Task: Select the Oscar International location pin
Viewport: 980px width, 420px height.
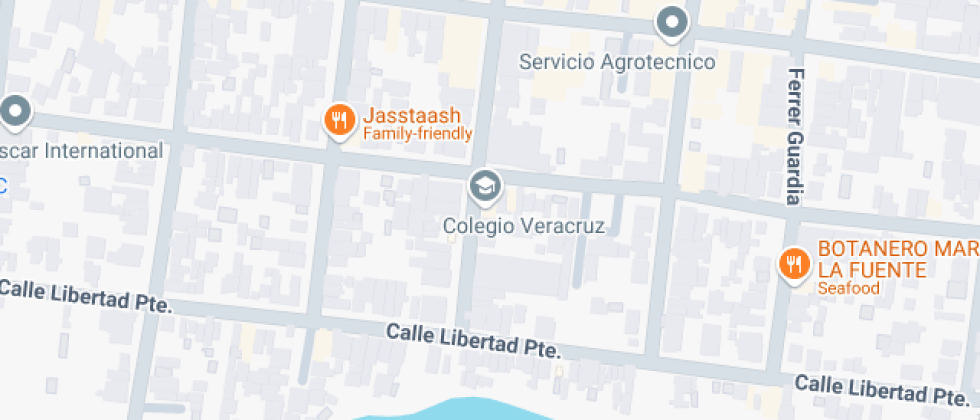Action: (x=17, y=112)
